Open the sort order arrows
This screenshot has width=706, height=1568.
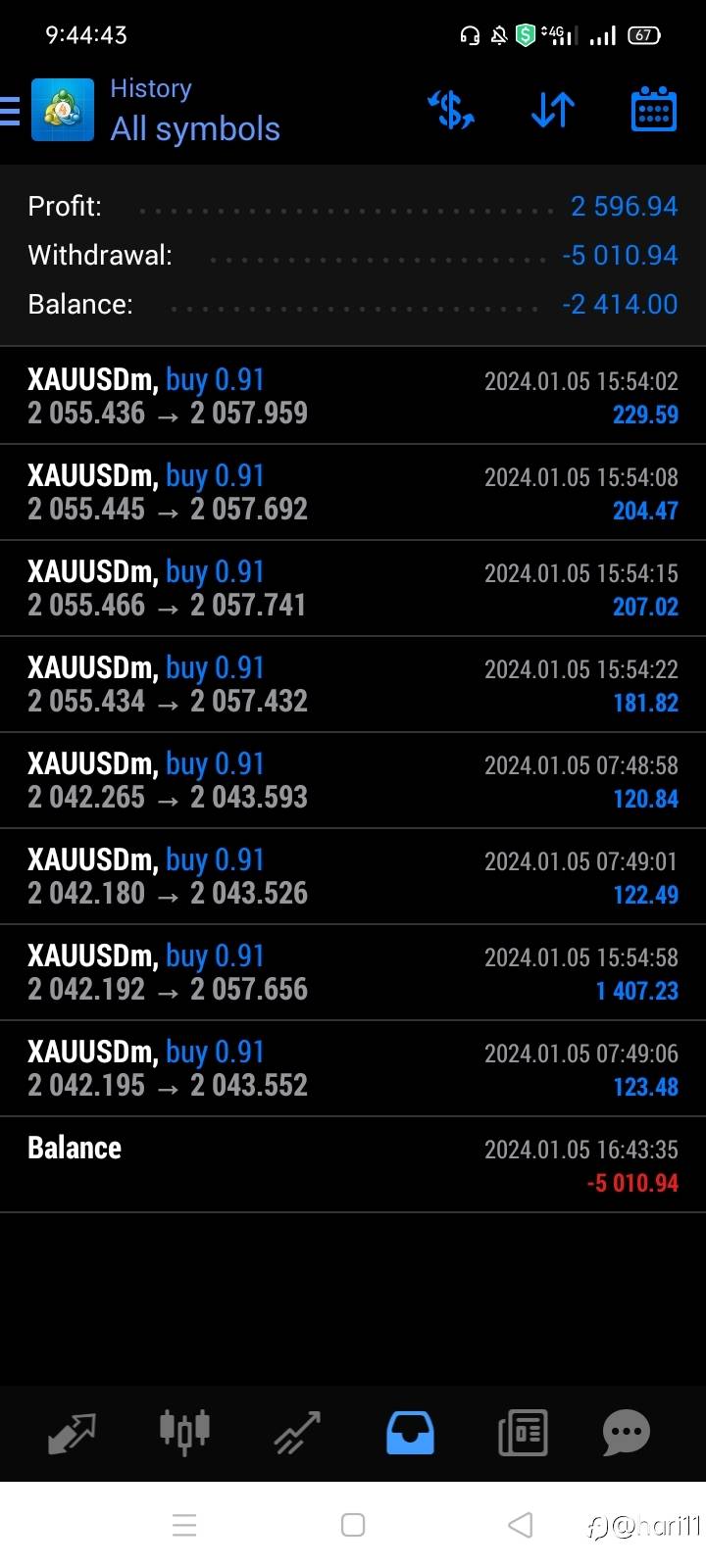(x=553, y=111)
